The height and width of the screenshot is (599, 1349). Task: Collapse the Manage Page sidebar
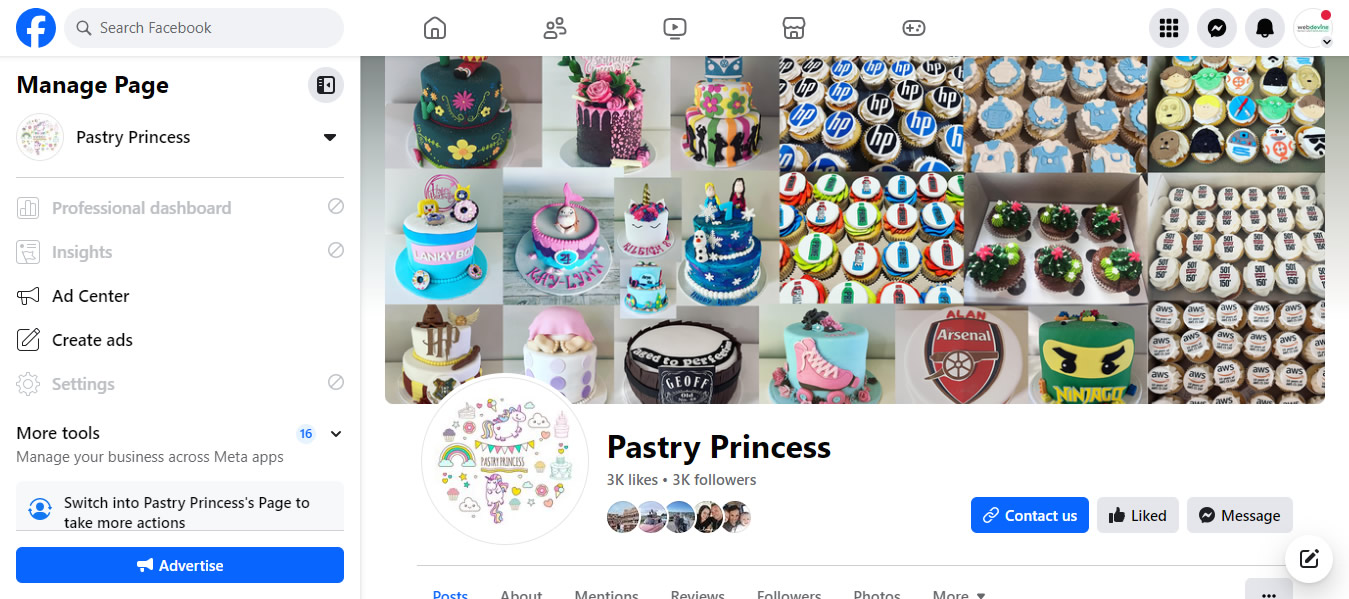(x=326, y=86)
